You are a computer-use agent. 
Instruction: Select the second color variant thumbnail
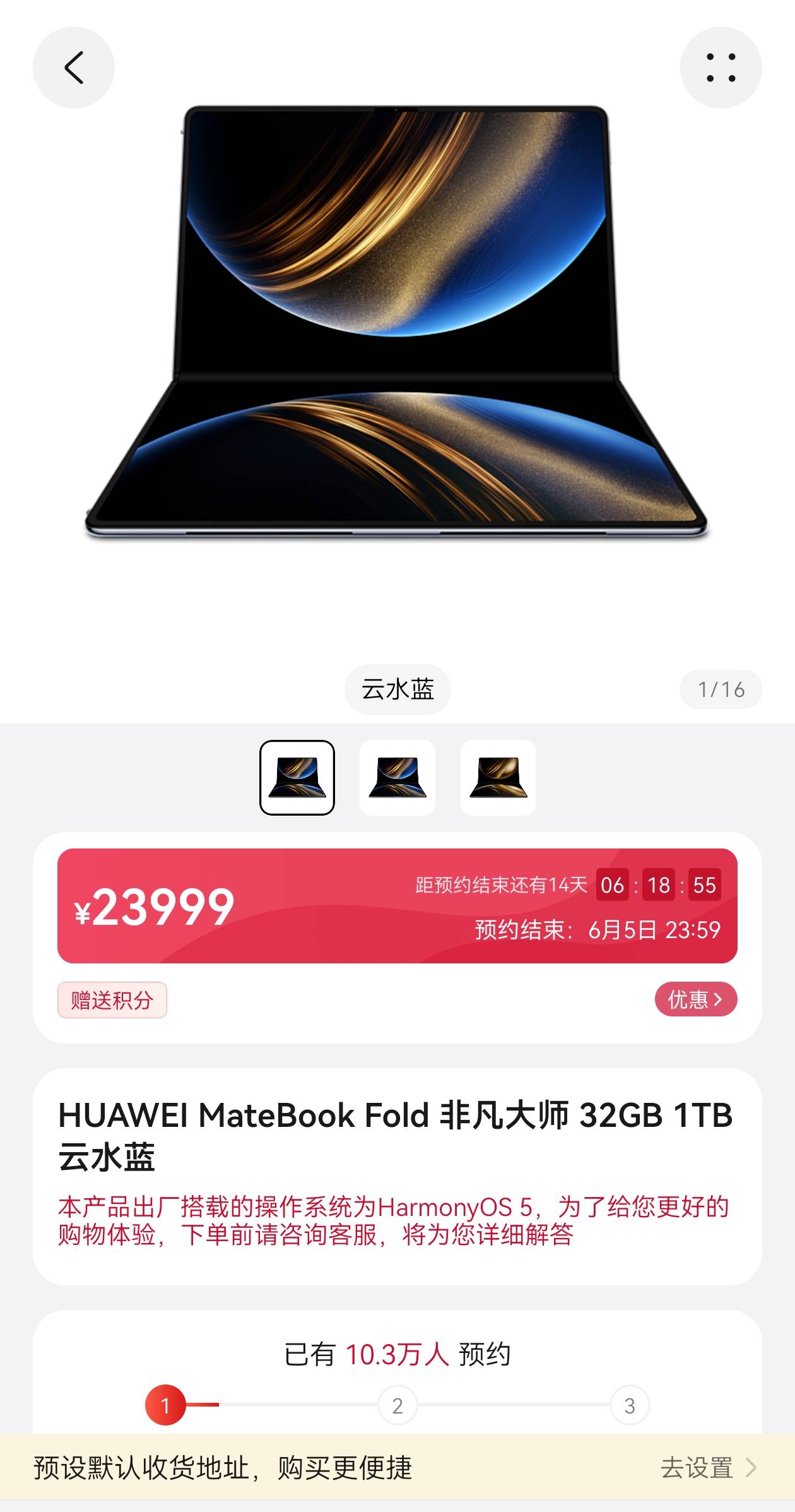(397, 777)
